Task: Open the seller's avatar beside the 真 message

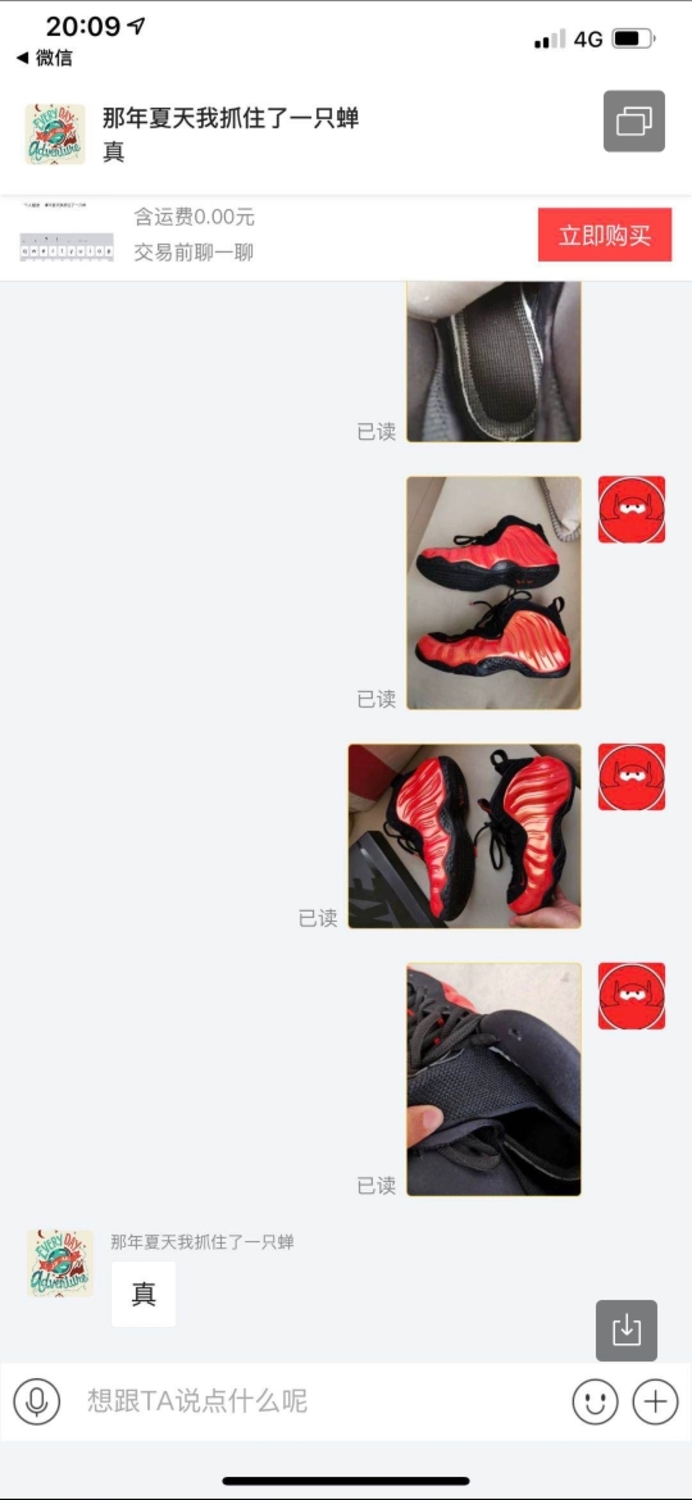Action: pyautogui.click(x=60, y=1264)
